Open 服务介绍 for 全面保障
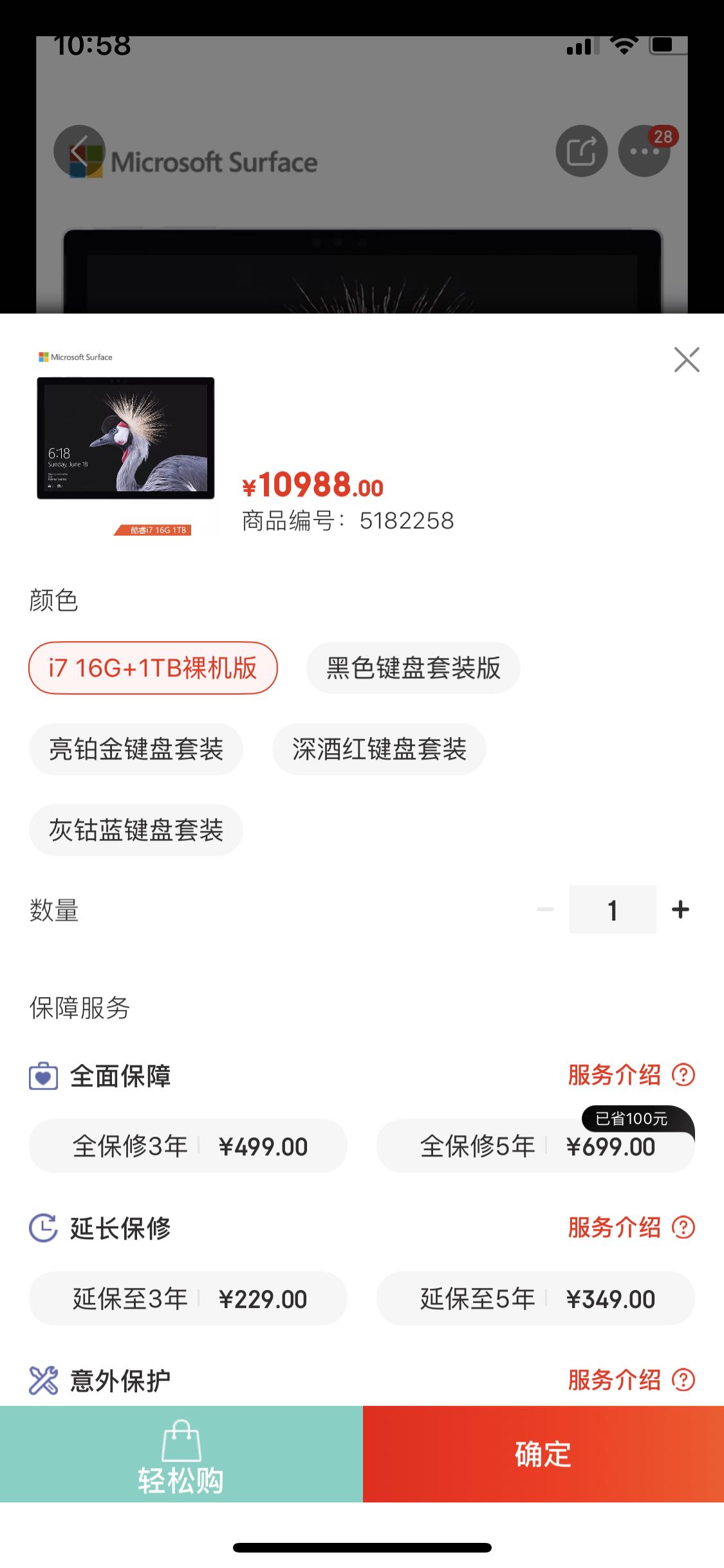Image resolution: width=724 pixels, height=1568 pixels. 631,1075
